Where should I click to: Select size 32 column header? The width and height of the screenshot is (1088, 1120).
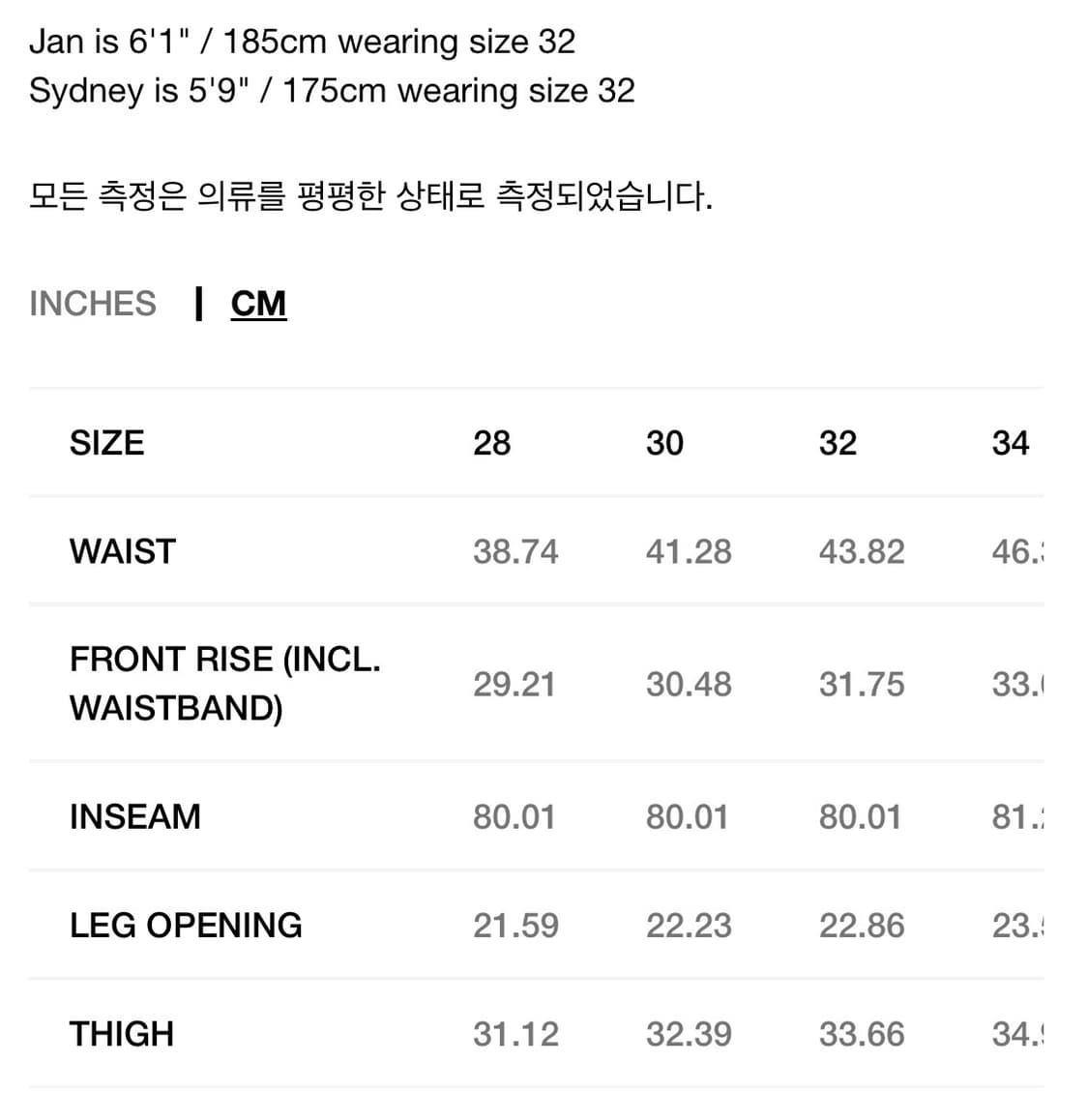tap(838, 442)
